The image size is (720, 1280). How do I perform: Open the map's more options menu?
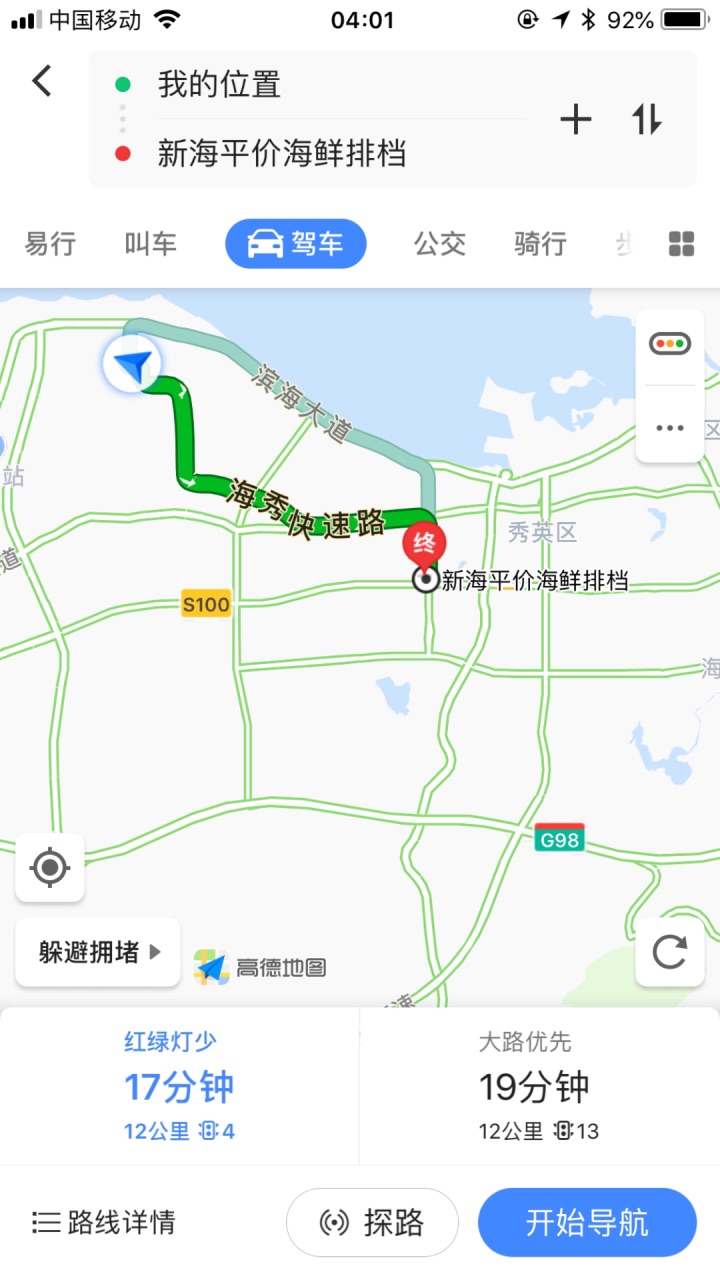669,427
